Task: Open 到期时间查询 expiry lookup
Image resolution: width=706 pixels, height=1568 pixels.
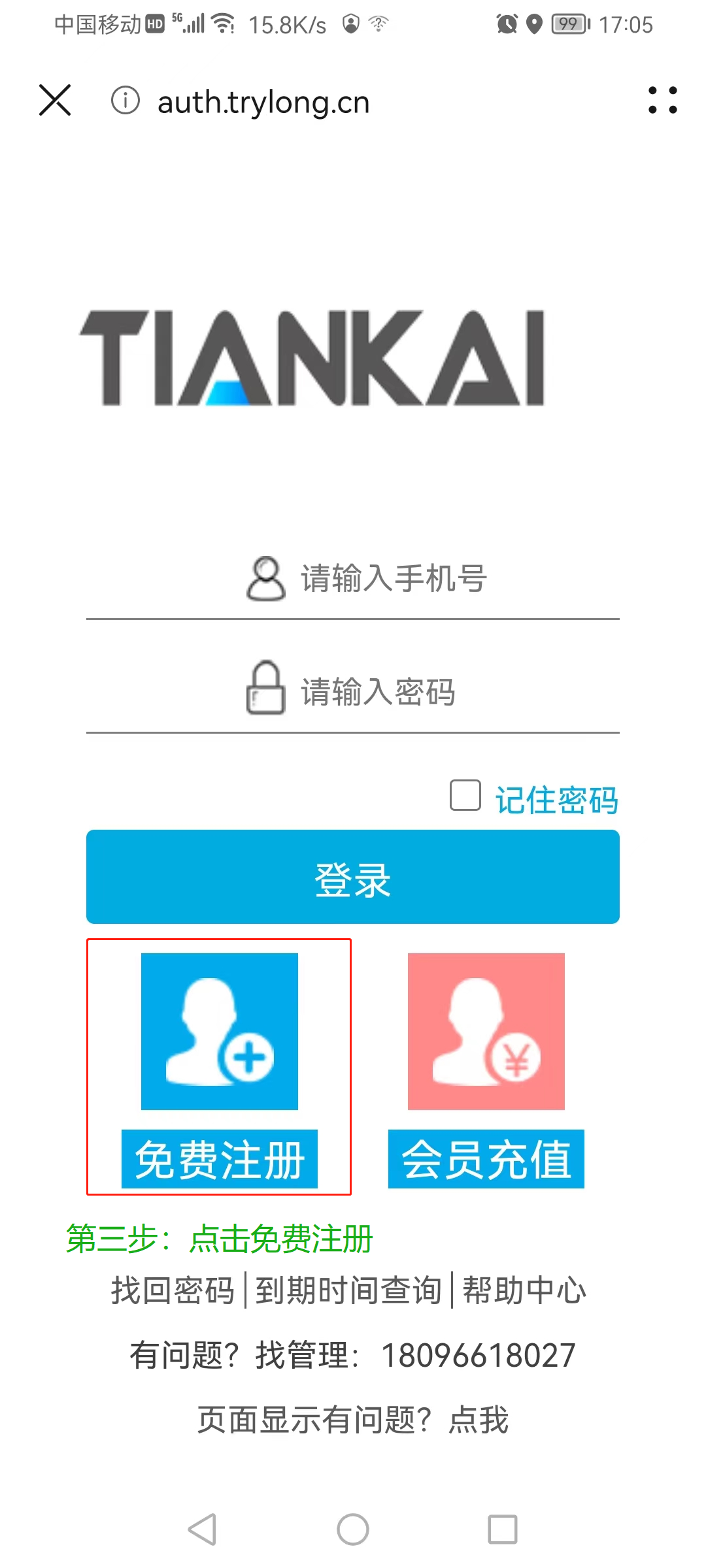Action: pos(348,1290)
